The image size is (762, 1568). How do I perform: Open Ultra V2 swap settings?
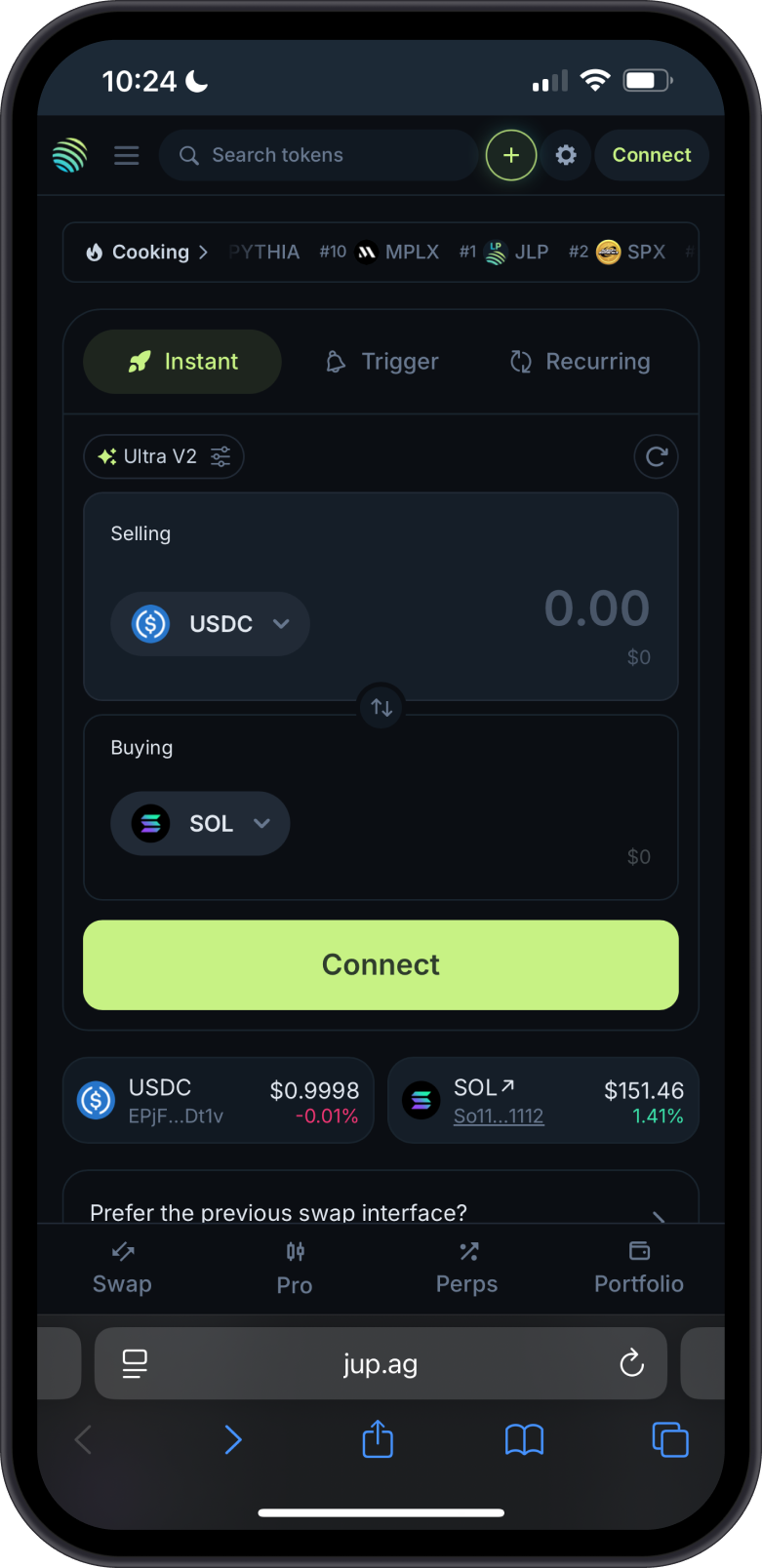coord(164,456)
